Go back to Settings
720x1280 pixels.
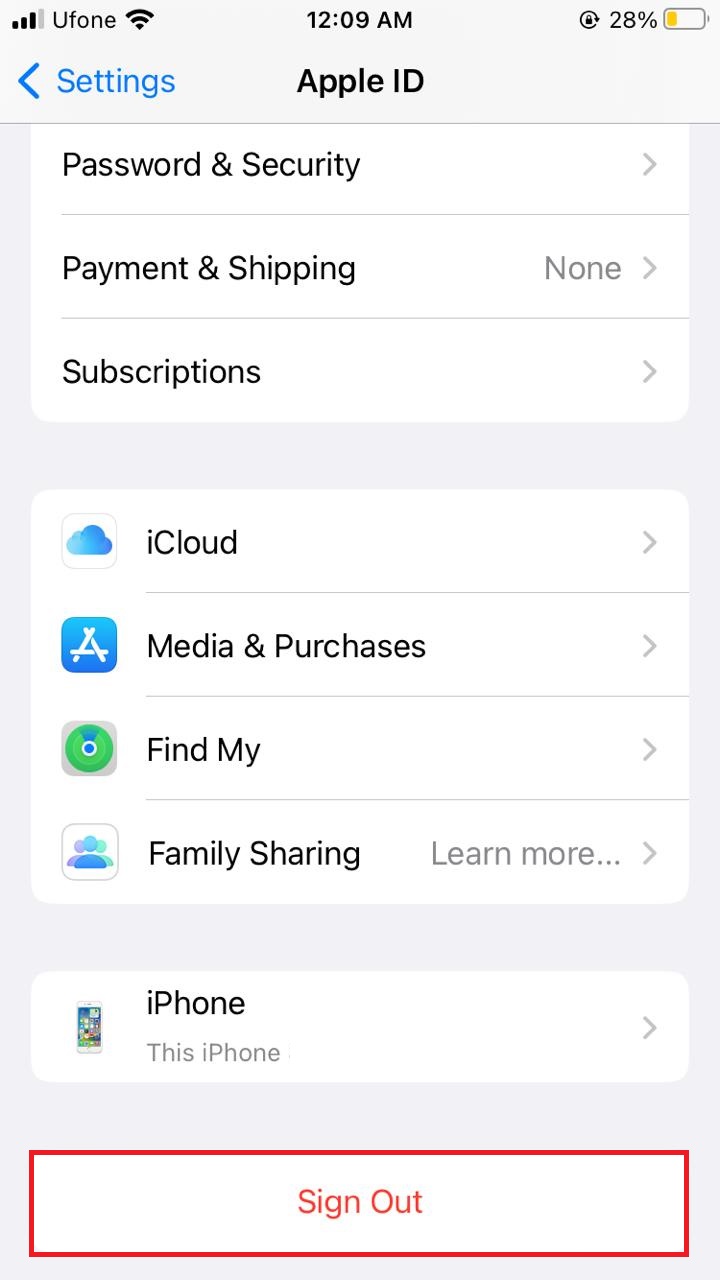[x=95, y=81]
